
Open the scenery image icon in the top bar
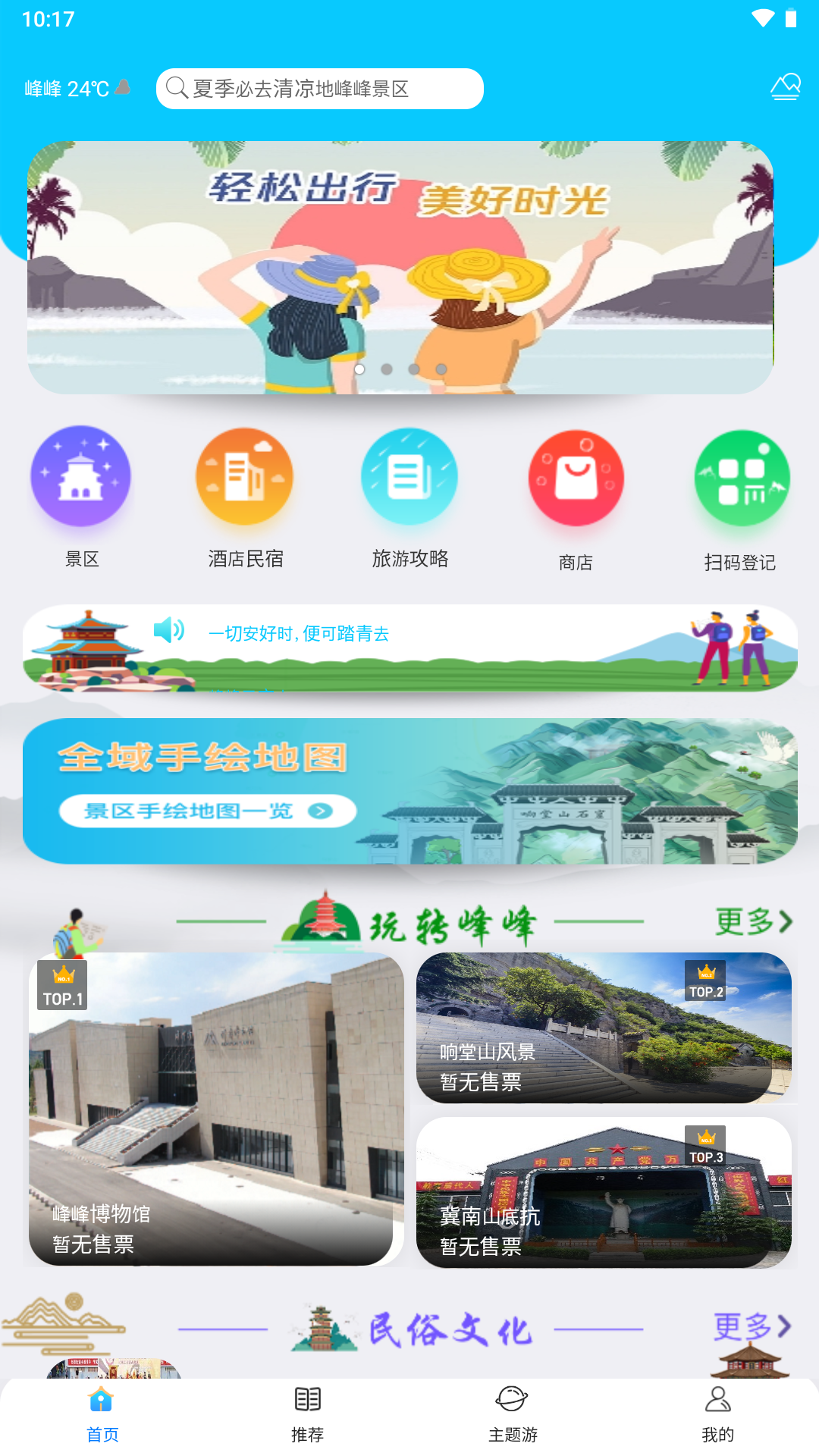coord(785,87)
